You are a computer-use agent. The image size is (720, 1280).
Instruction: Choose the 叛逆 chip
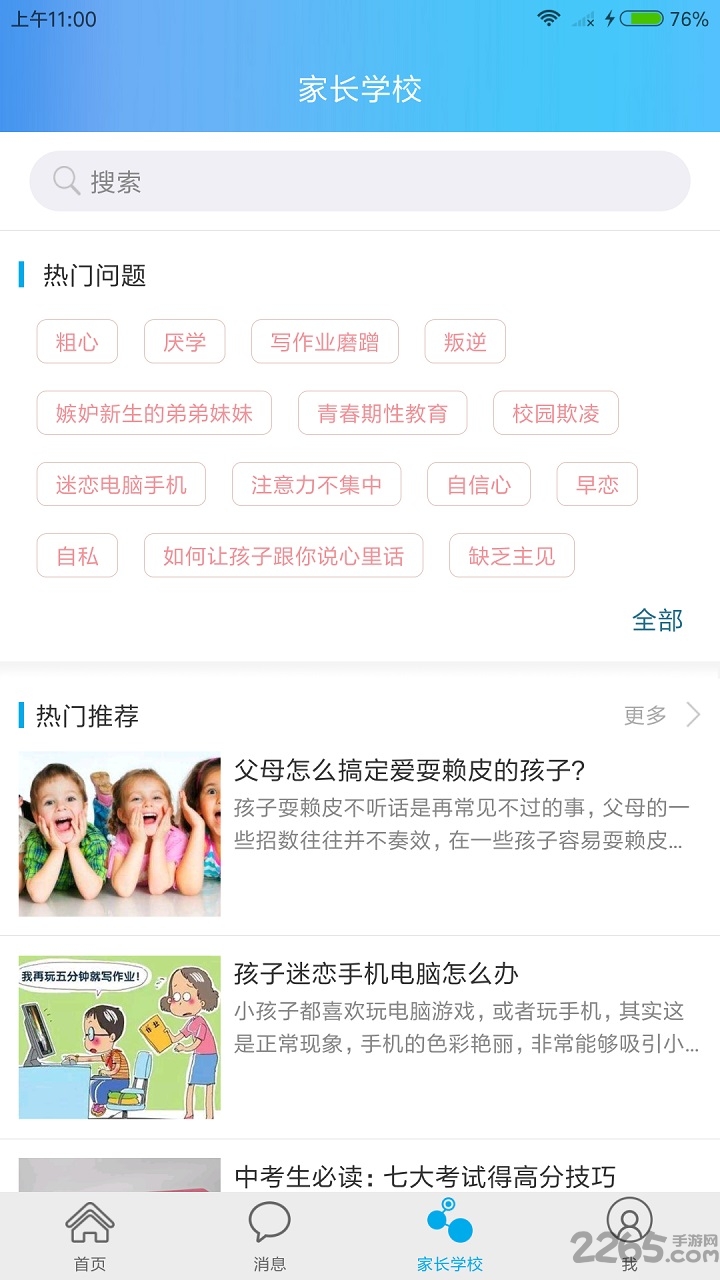[464, 342]
